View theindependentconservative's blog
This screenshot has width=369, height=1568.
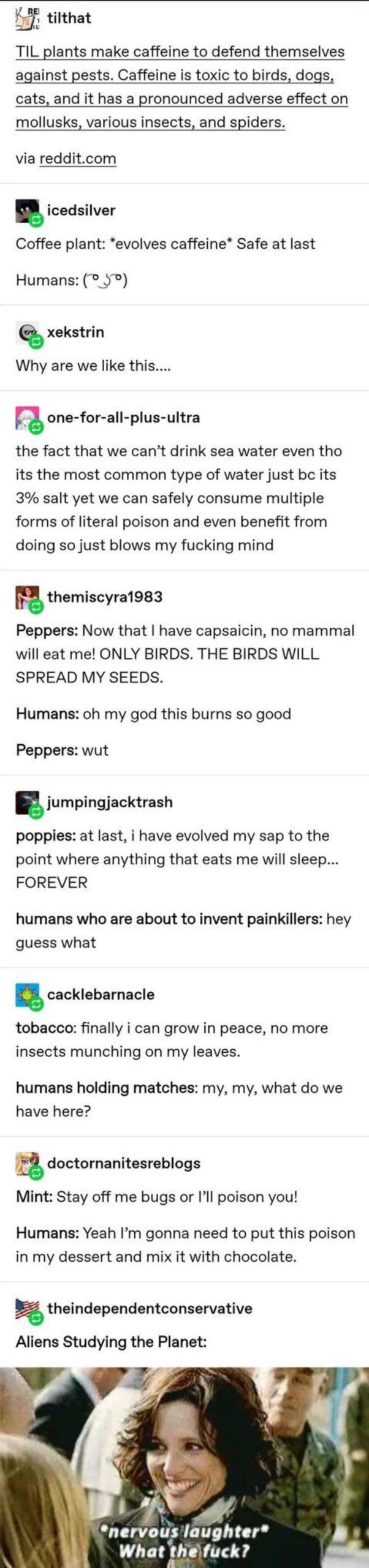(x=150, y=1308)
